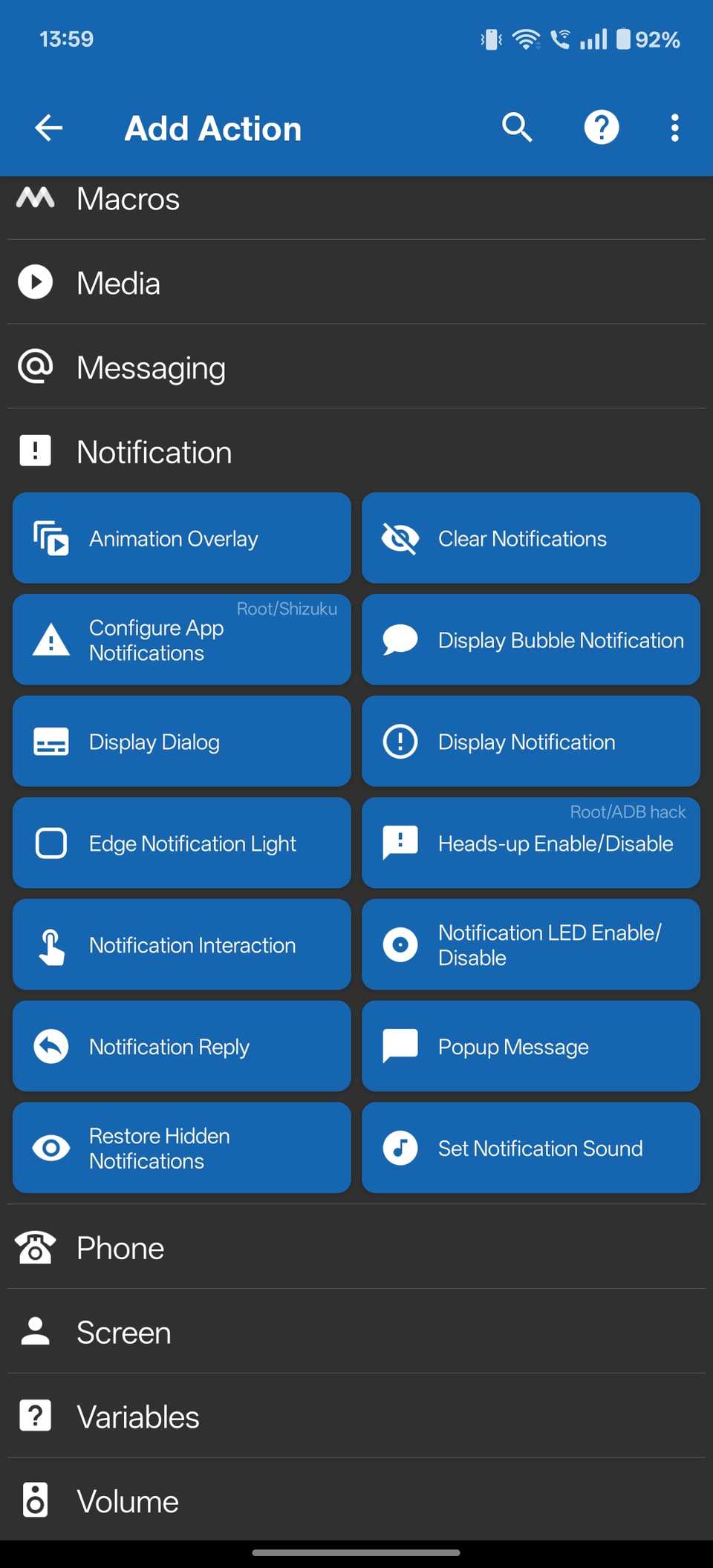Screen dimensions: 713x1568
Task: Tap the Media play icon
Action: 35,282
